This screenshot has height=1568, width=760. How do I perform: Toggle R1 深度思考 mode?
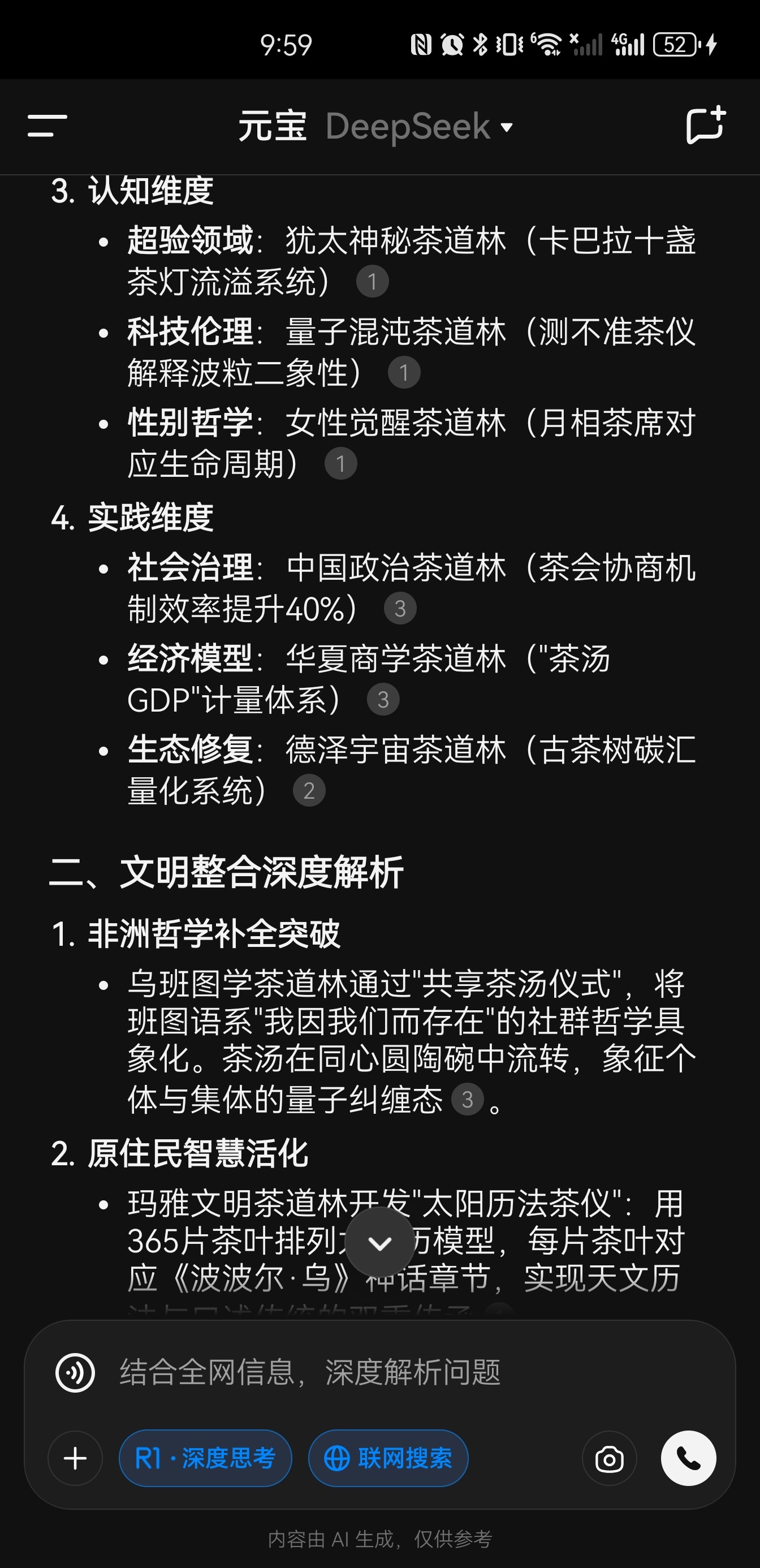pos(206,1458)
